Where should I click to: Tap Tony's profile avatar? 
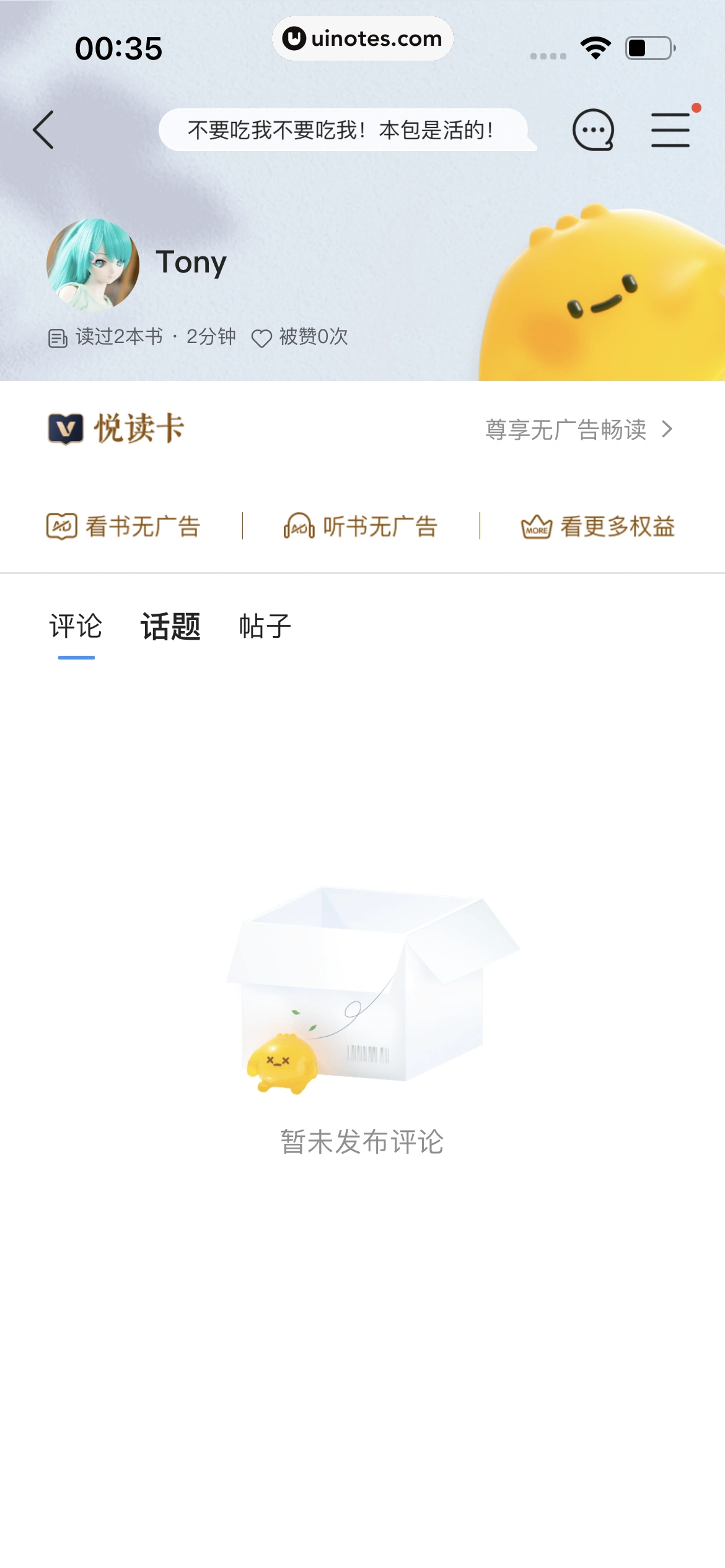click(93, 264)
